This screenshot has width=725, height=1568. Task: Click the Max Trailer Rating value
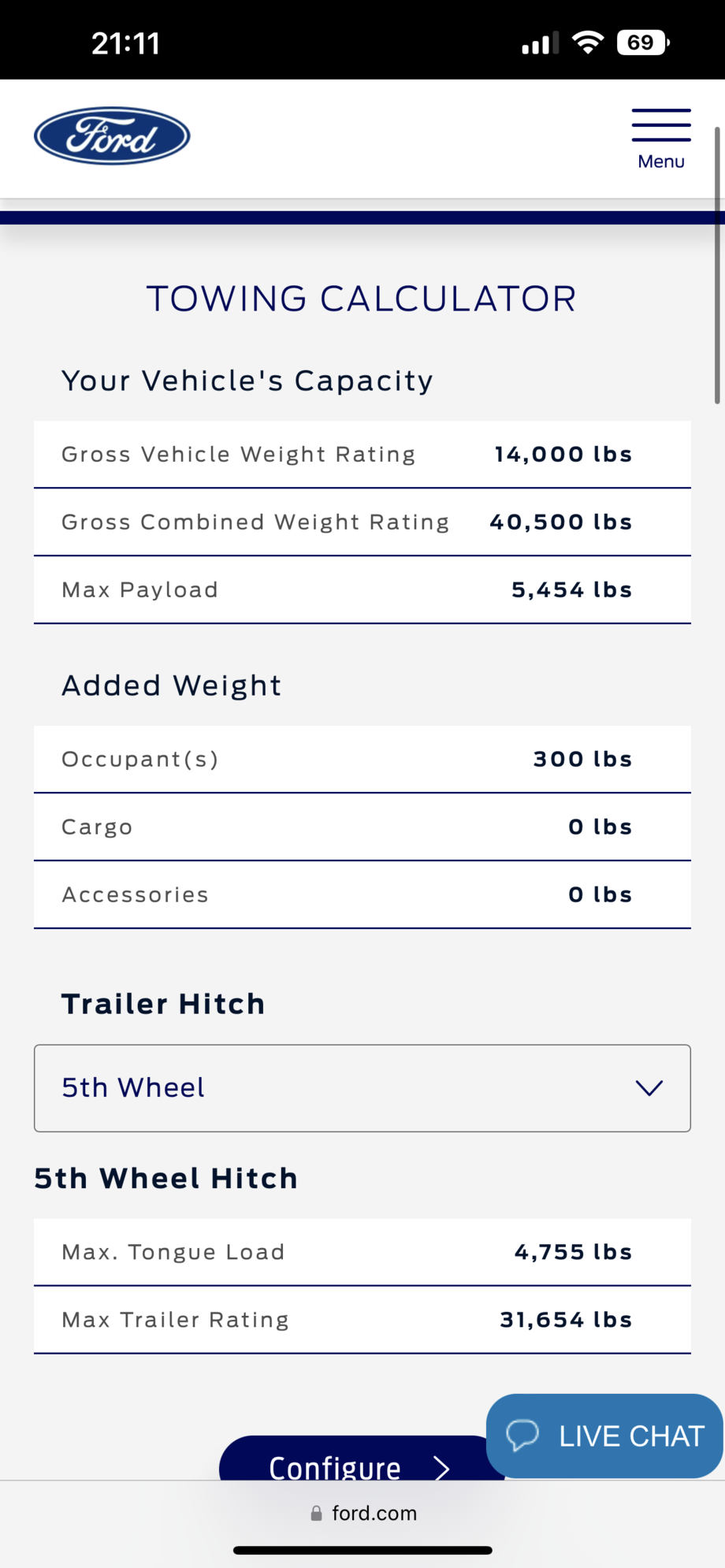pyautogui.click(x=564, y=1319)
